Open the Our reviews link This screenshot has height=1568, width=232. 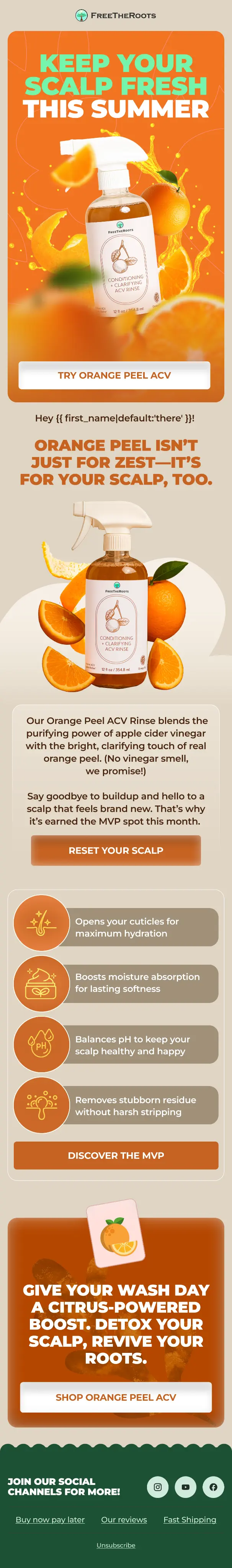point(124,1519)
